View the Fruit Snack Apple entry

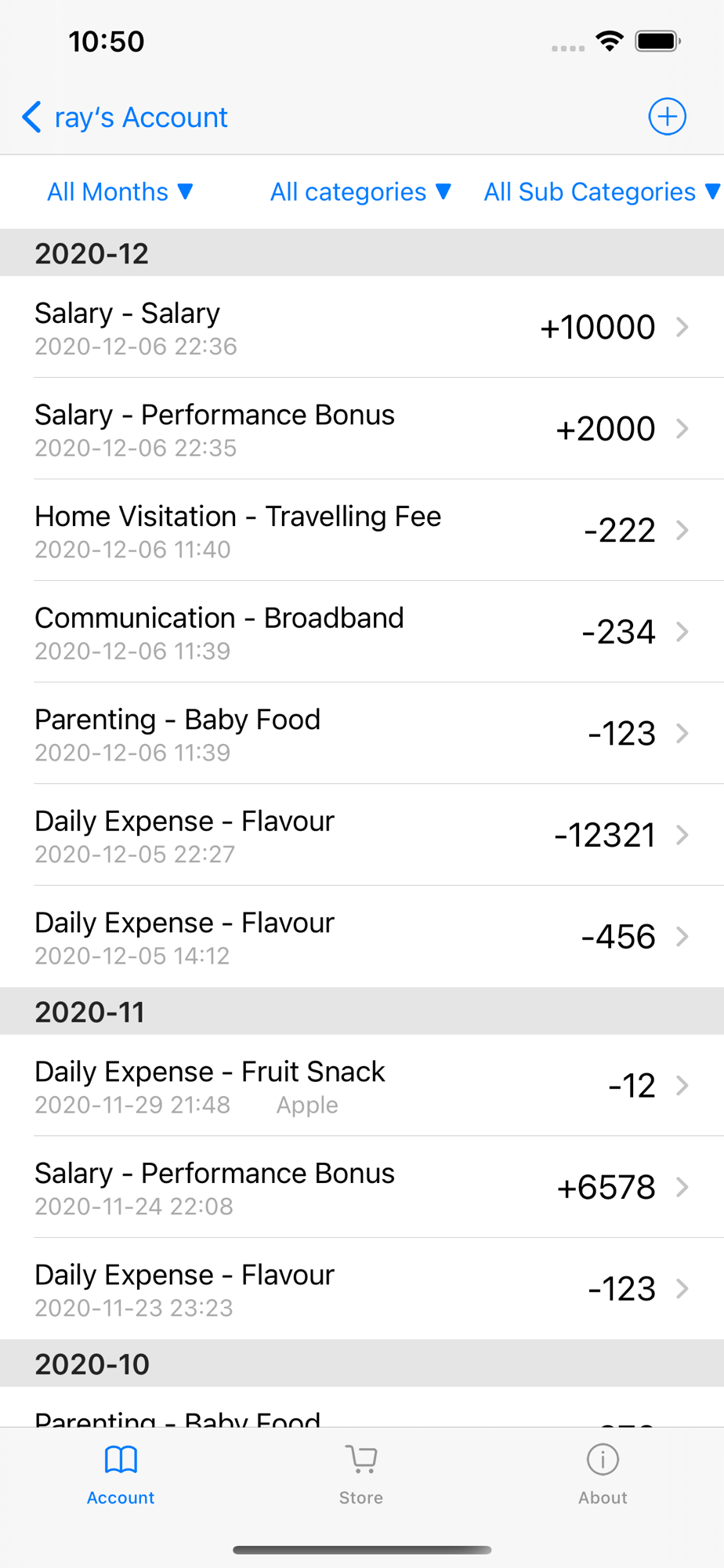[x=362, y=1086]
